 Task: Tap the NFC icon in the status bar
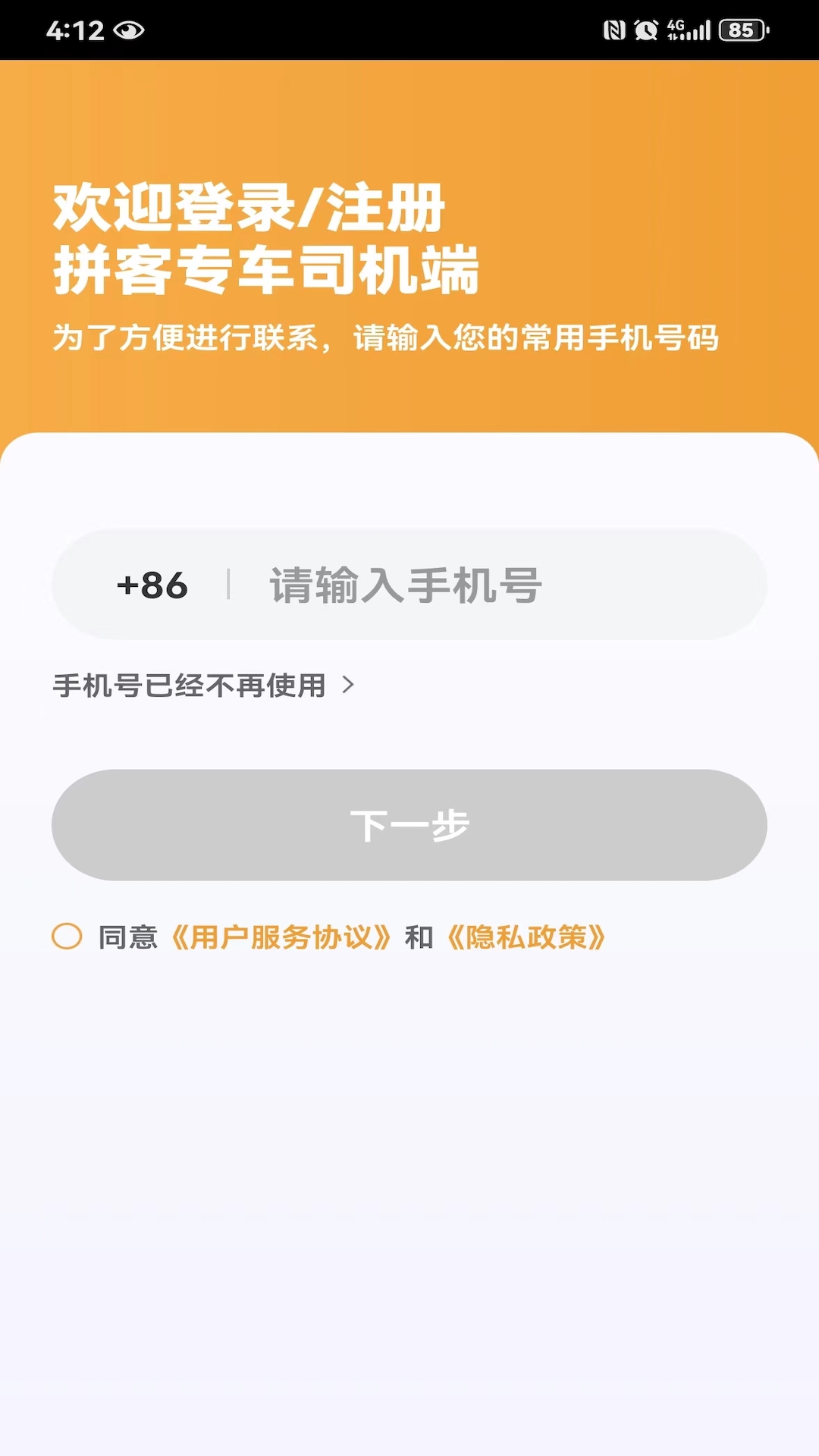click(x=615, y=29)
